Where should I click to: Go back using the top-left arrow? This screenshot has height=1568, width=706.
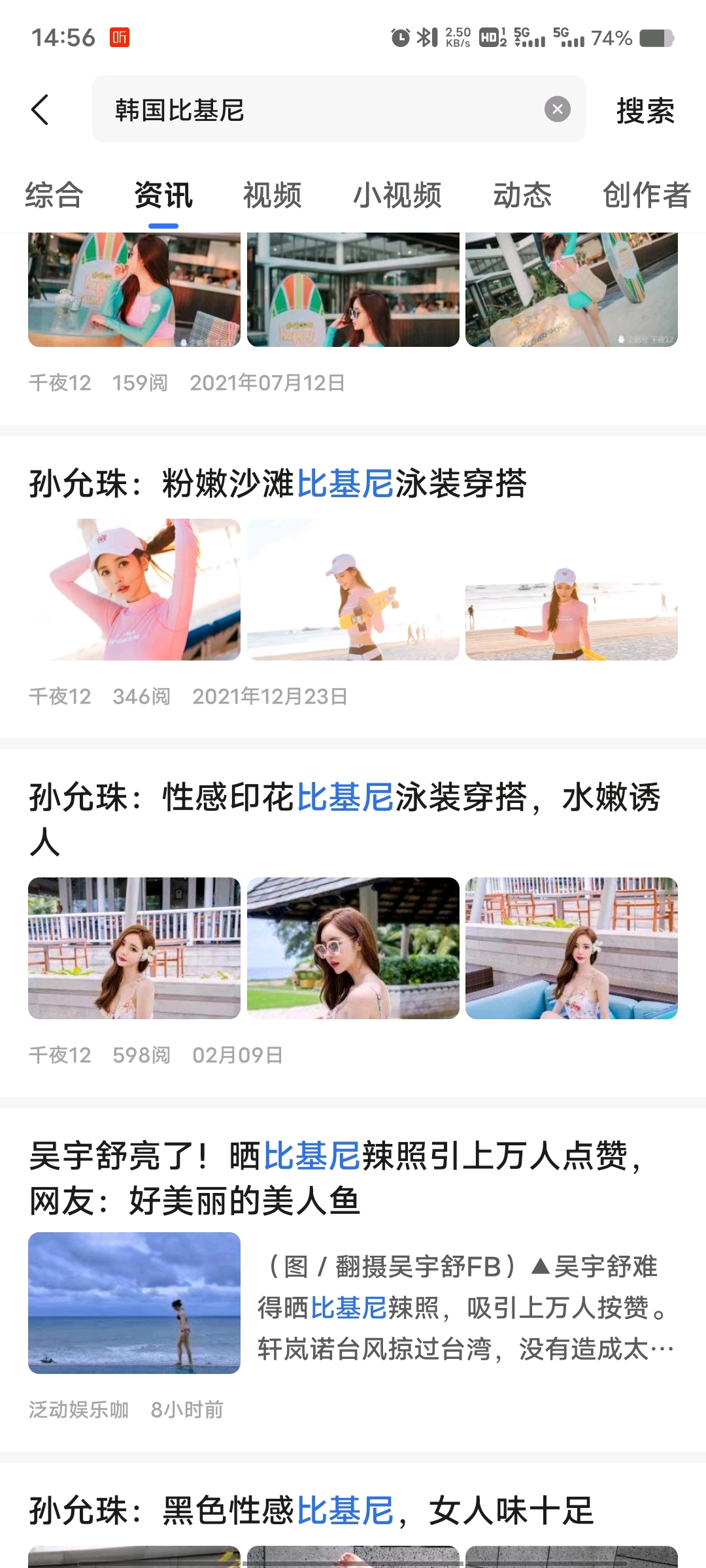pos(41,110)
